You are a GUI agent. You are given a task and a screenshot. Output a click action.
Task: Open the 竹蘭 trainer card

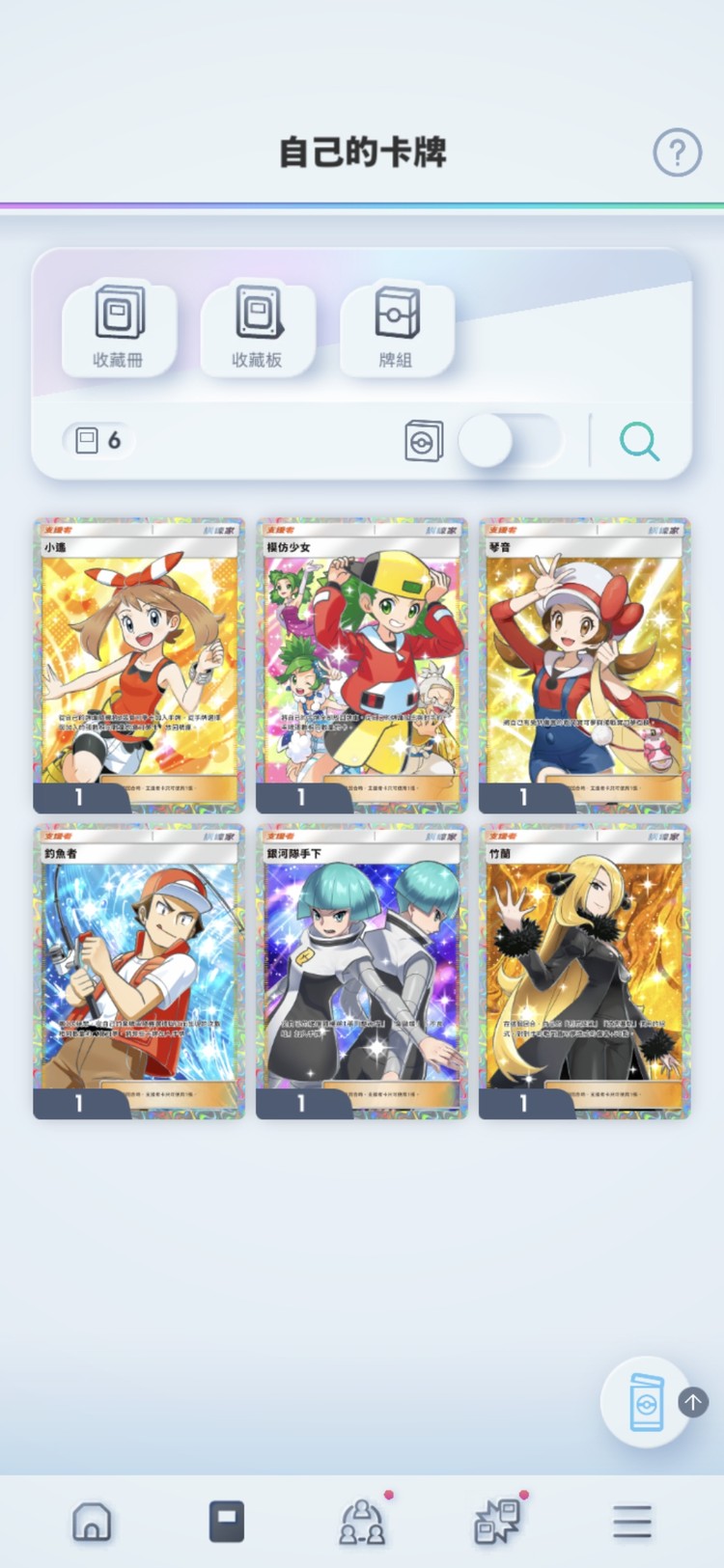pos(584,972)
